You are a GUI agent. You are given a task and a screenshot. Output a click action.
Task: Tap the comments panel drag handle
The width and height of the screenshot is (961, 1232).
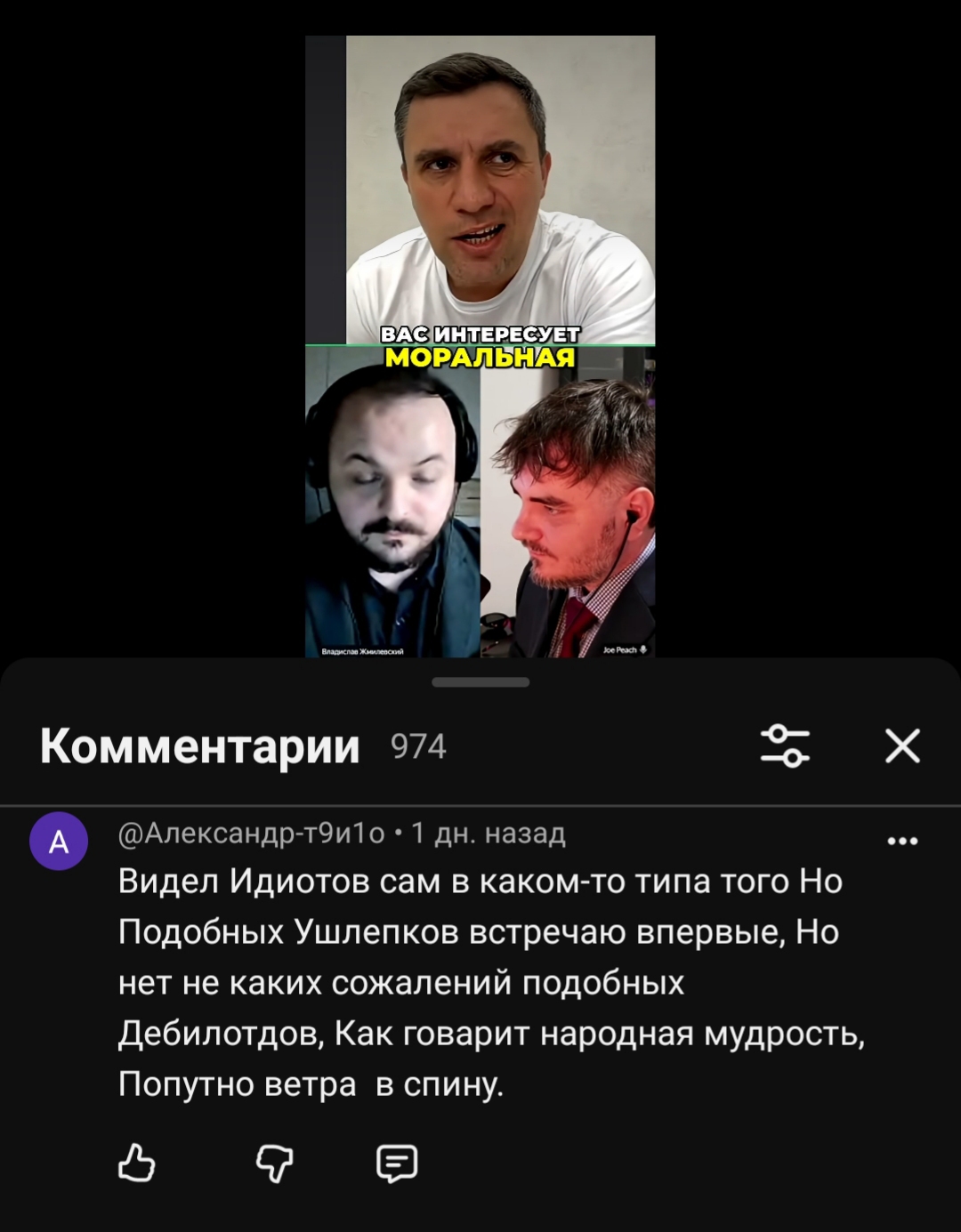click(480, 682)
